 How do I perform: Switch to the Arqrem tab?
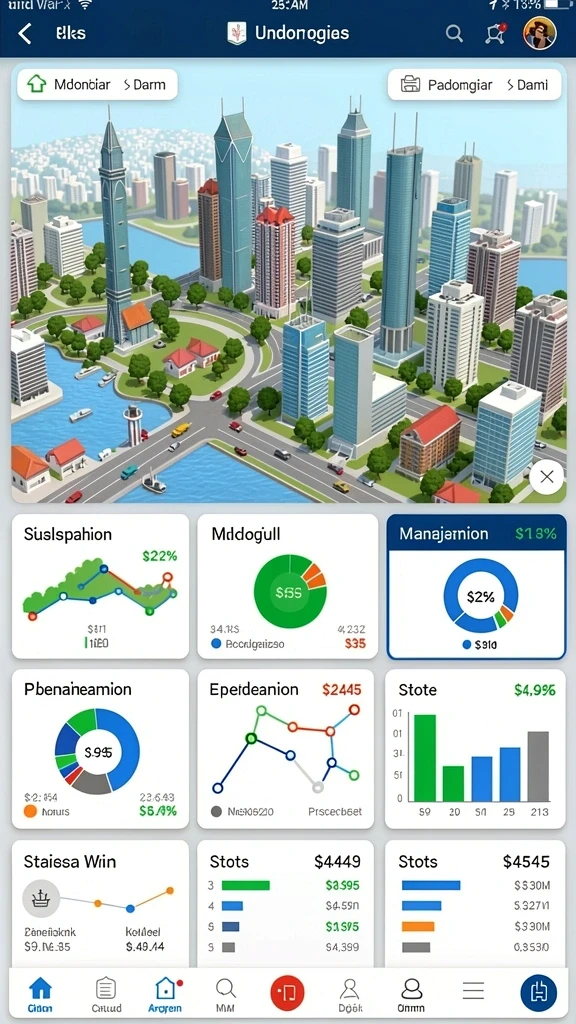(x=166, y=995)
